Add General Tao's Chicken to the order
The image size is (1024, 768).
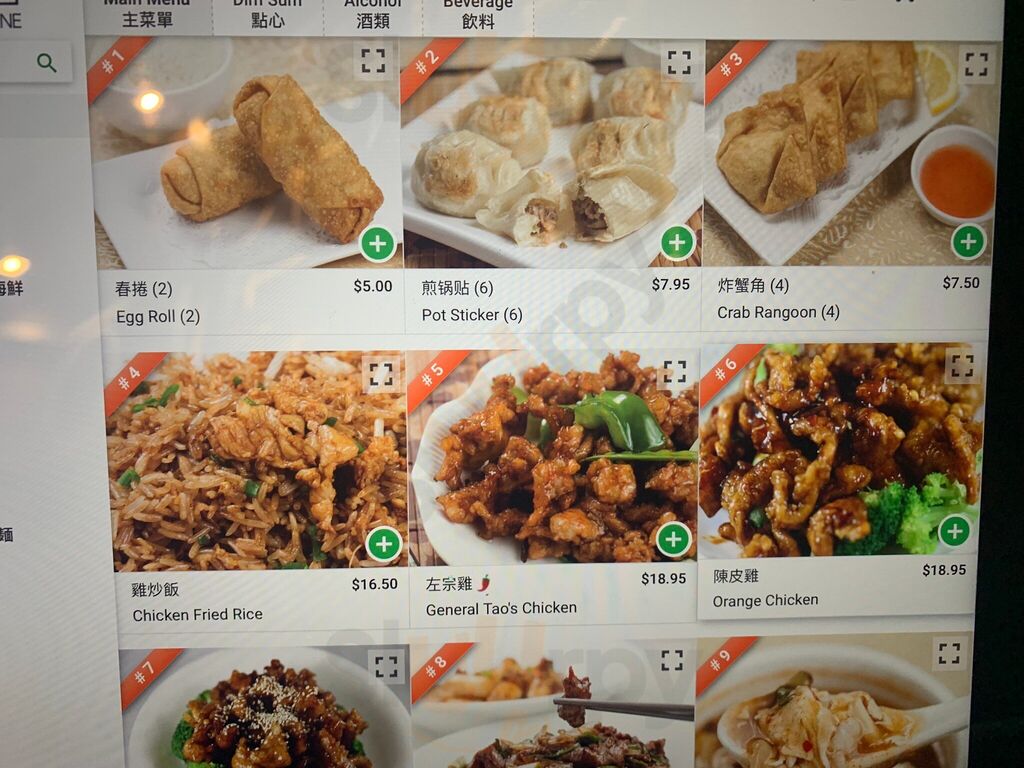point(673,540)
